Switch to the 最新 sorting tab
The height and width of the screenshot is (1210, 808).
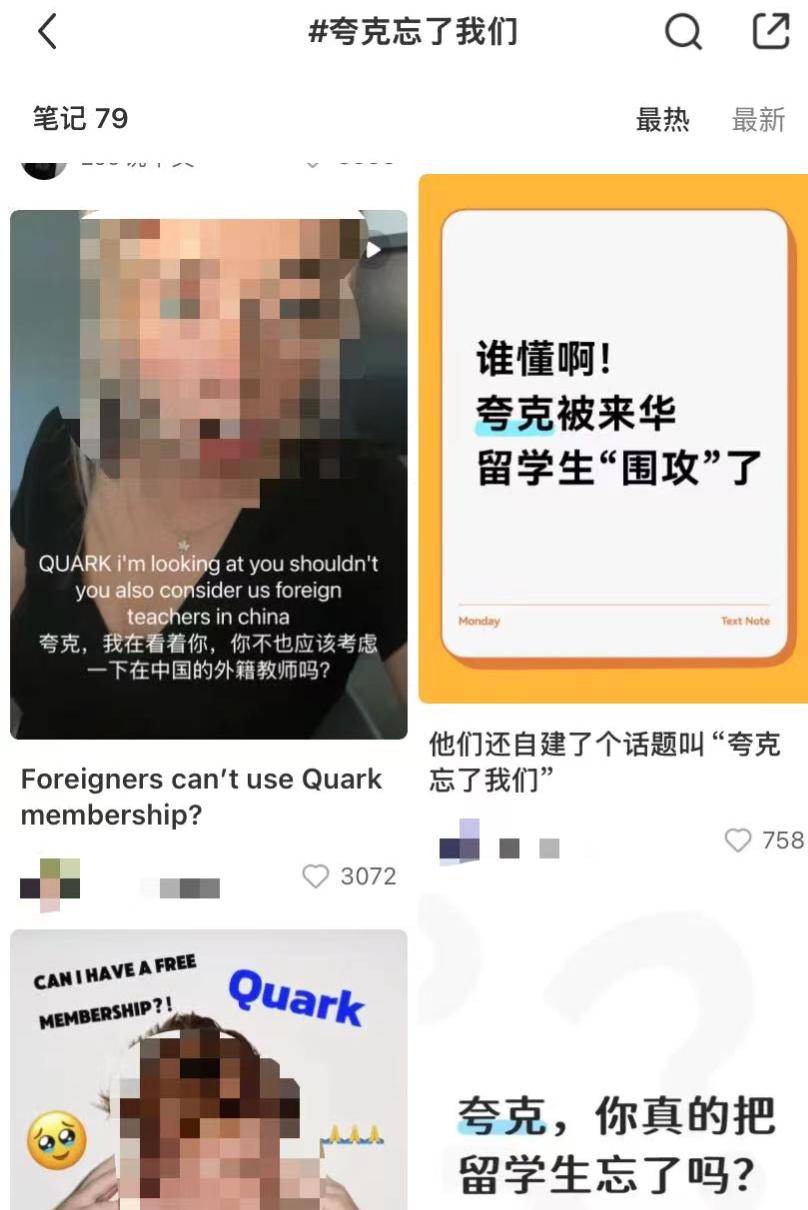(x=758, y=120)
